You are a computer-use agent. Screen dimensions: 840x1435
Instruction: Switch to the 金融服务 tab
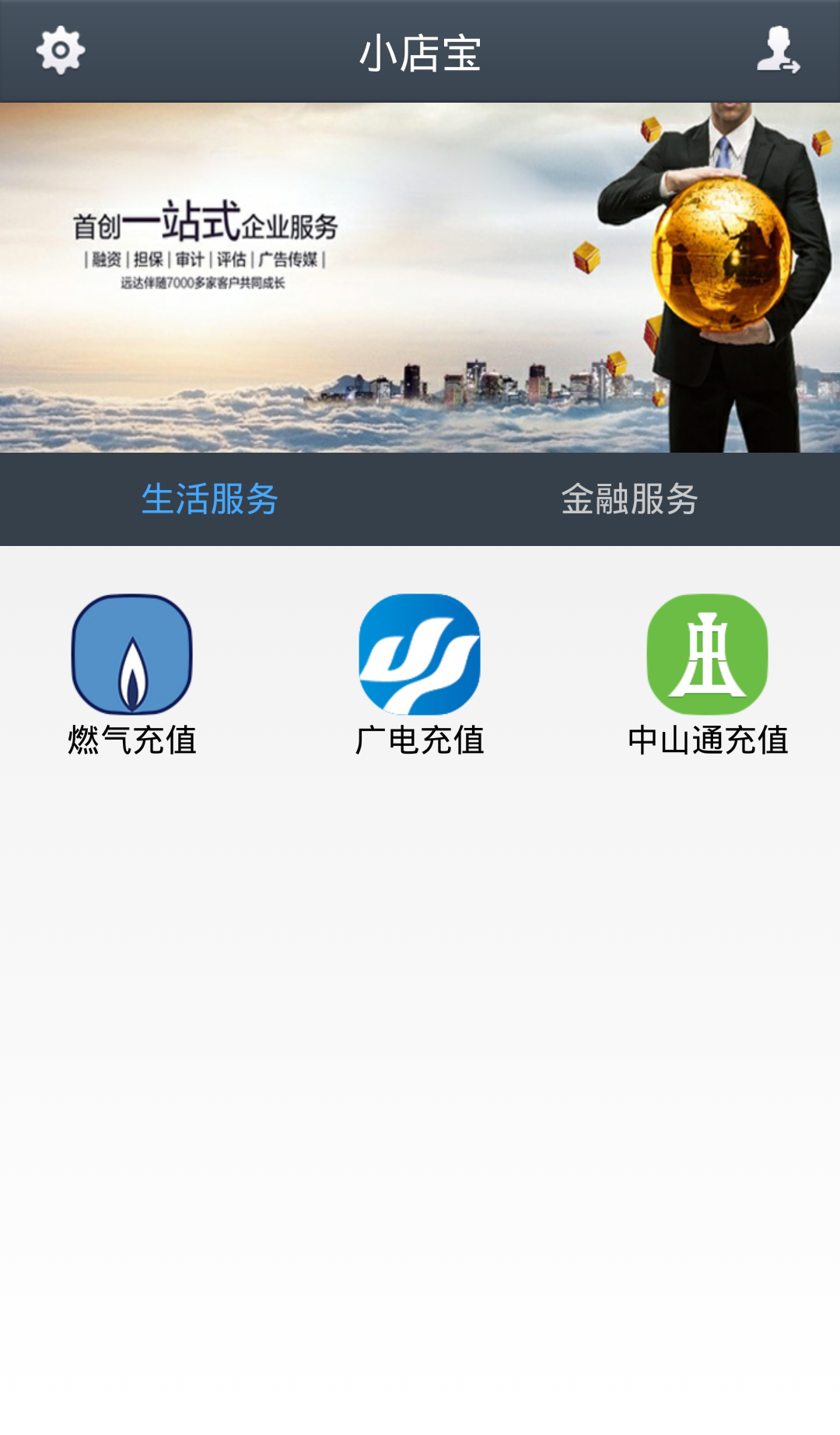[x=628, y=500]
